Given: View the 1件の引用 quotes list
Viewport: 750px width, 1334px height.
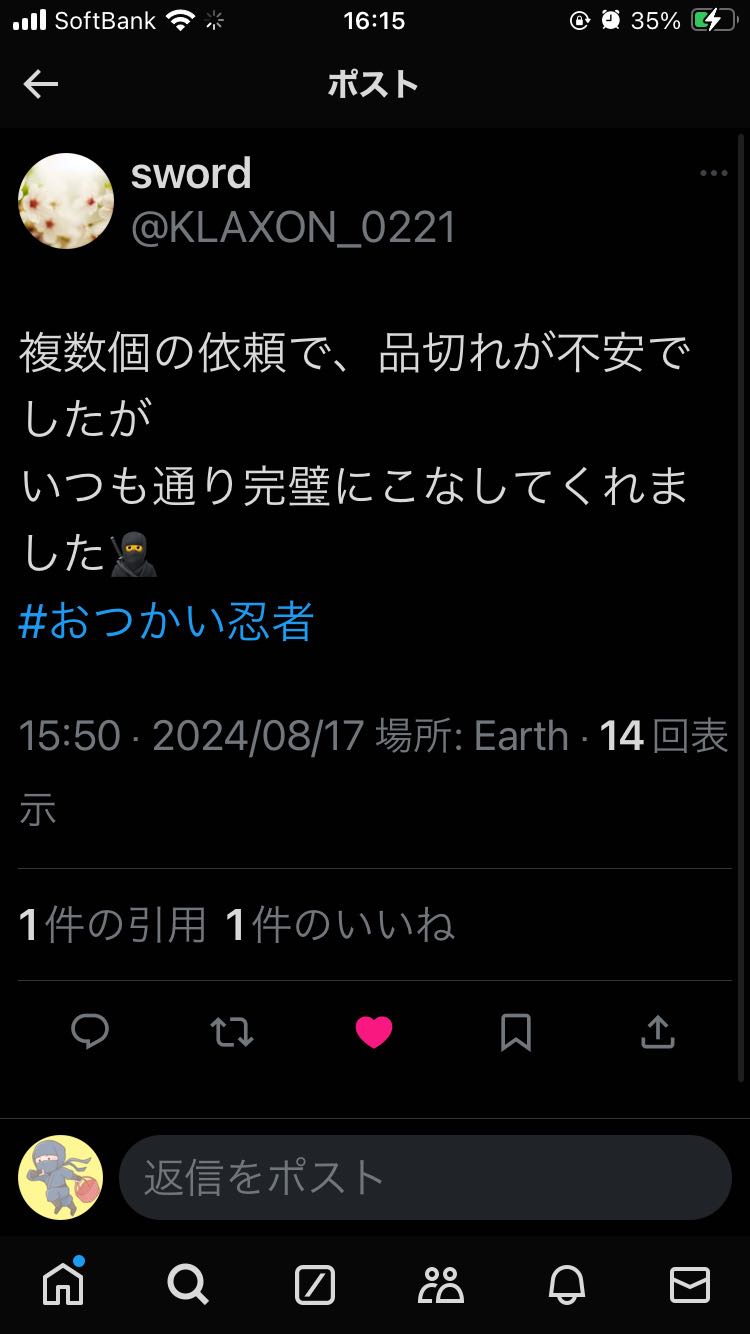Looking at the screenshot, I should pos(112,925).
